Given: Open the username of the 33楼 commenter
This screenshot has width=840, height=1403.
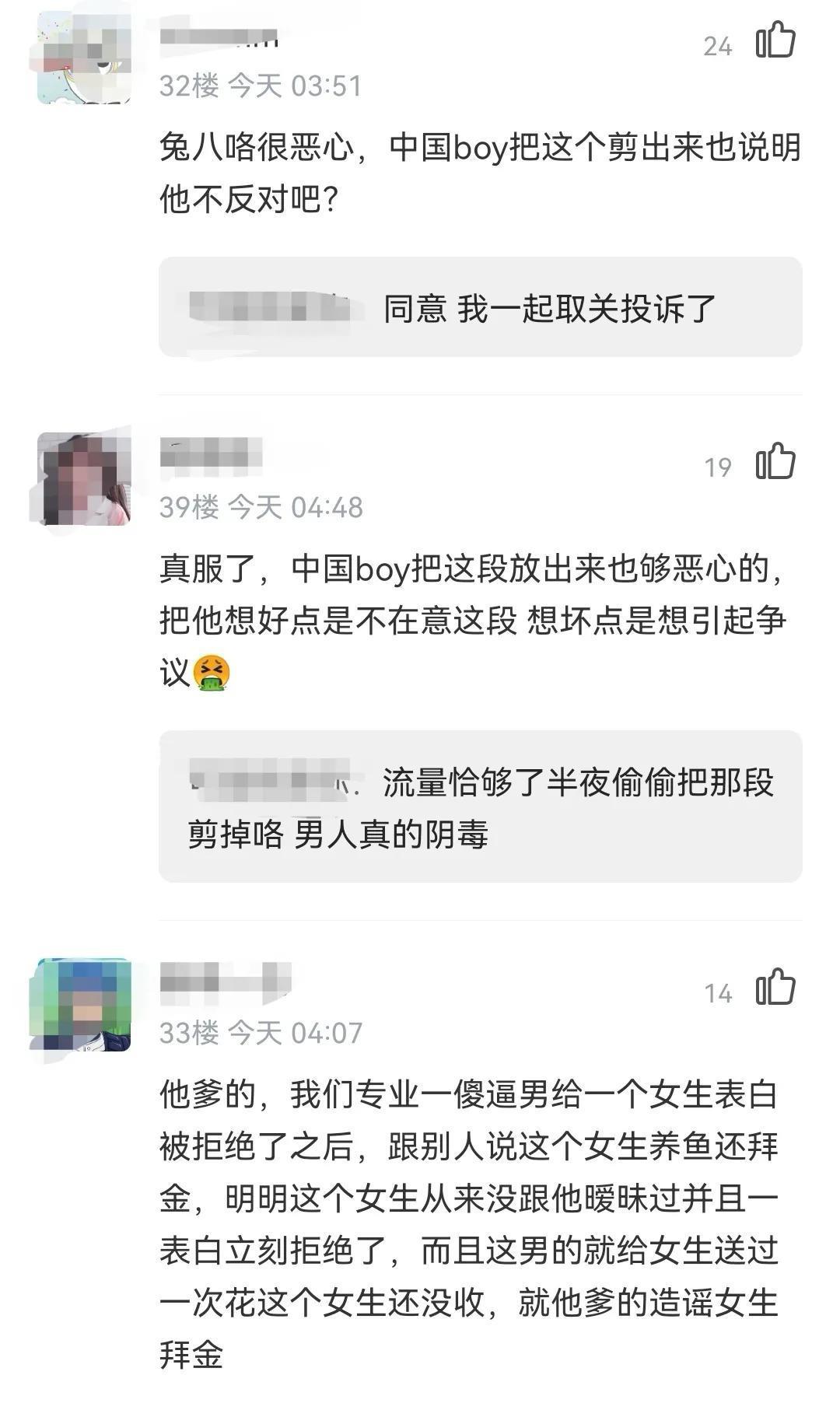Looking at the screenshot, I should 225,979.
